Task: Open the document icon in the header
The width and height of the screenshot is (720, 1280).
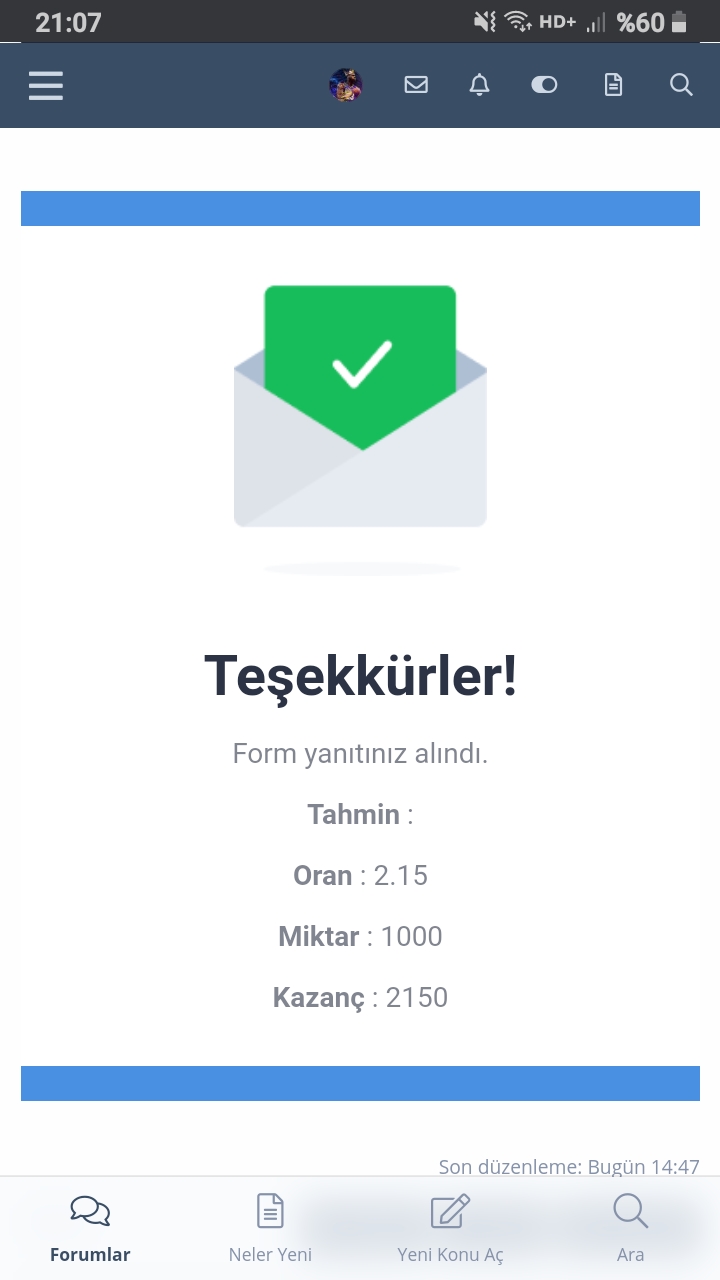Action: pos(613,85)
